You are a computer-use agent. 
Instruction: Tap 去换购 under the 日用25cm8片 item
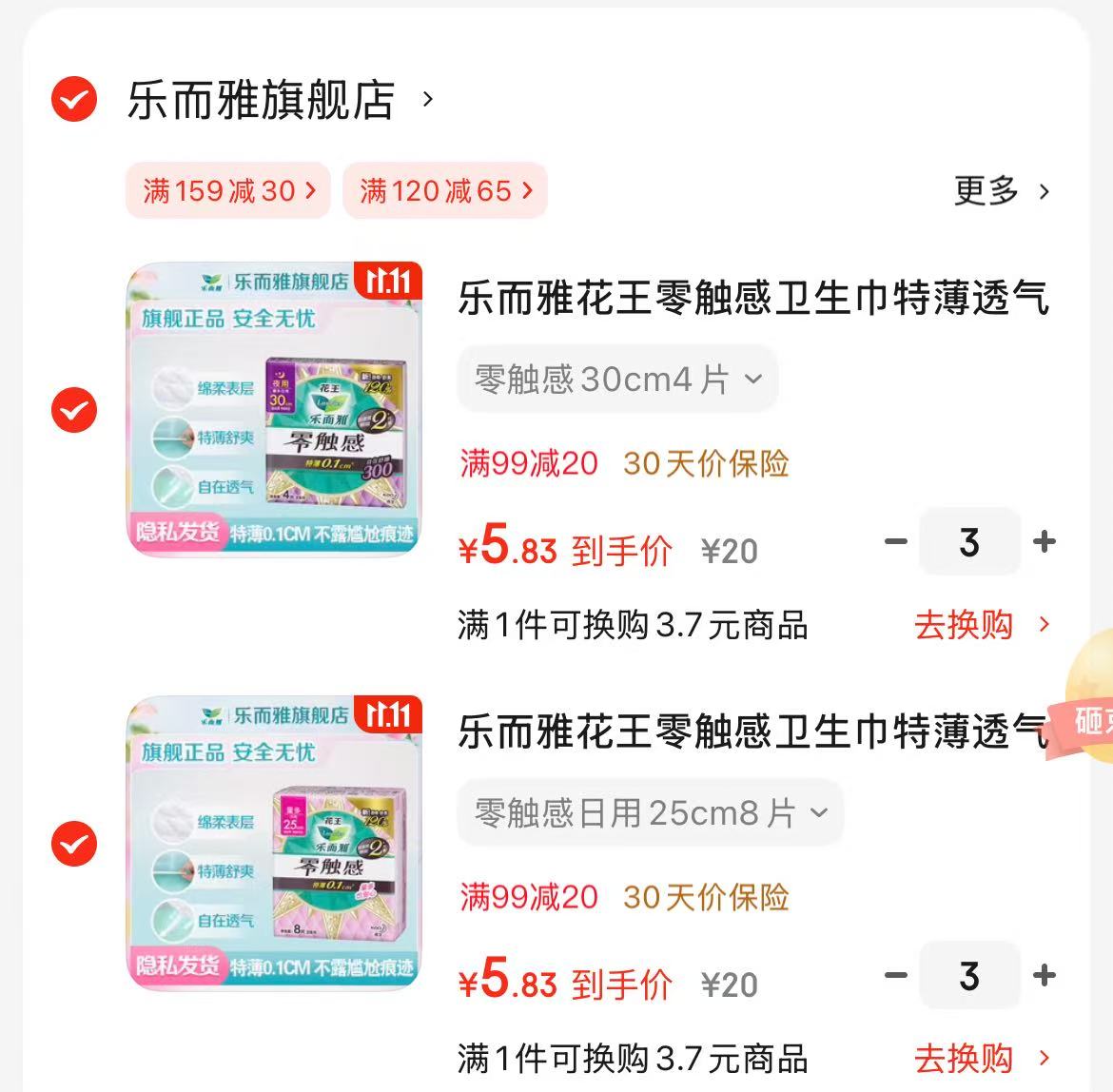[982, 1058]
